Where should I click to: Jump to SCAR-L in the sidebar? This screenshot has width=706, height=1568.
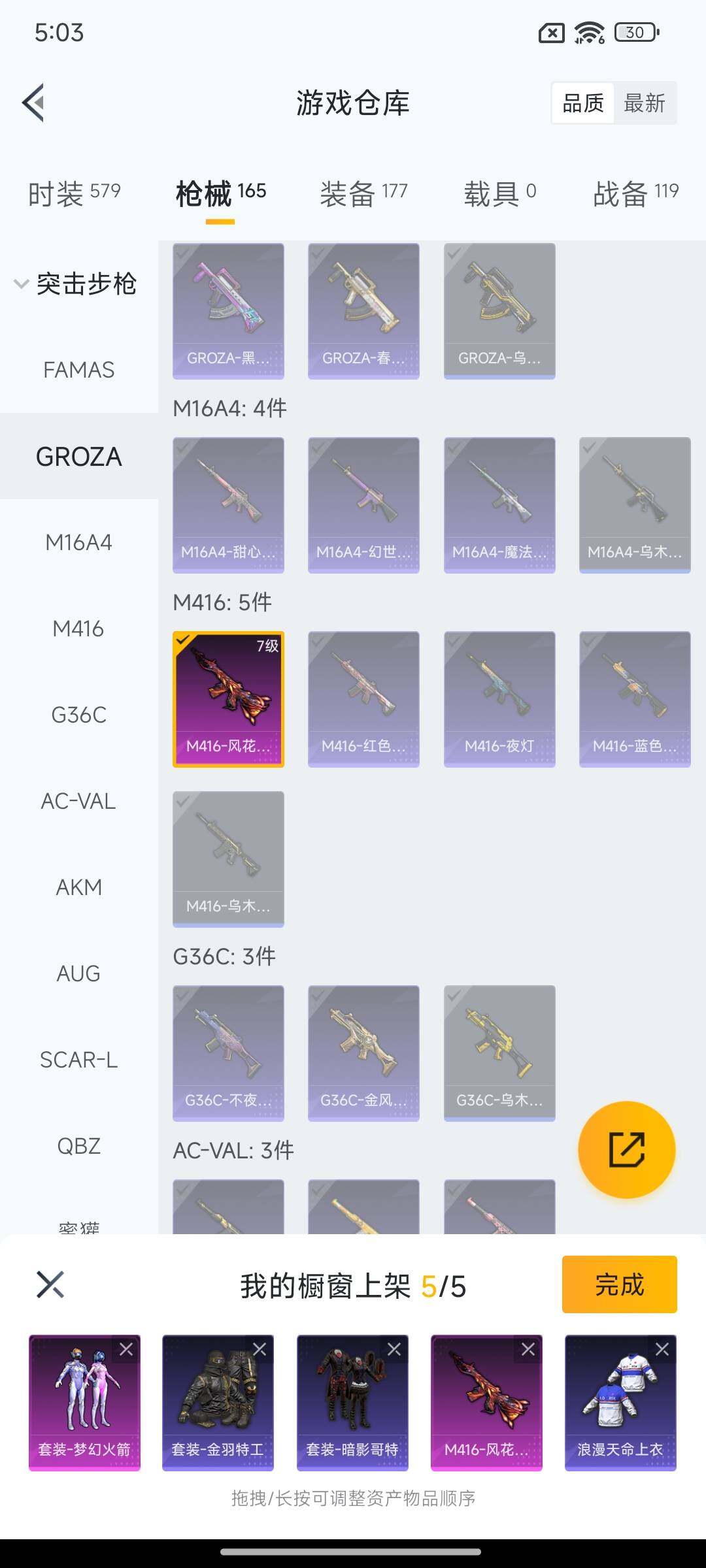coord(78,1060)
